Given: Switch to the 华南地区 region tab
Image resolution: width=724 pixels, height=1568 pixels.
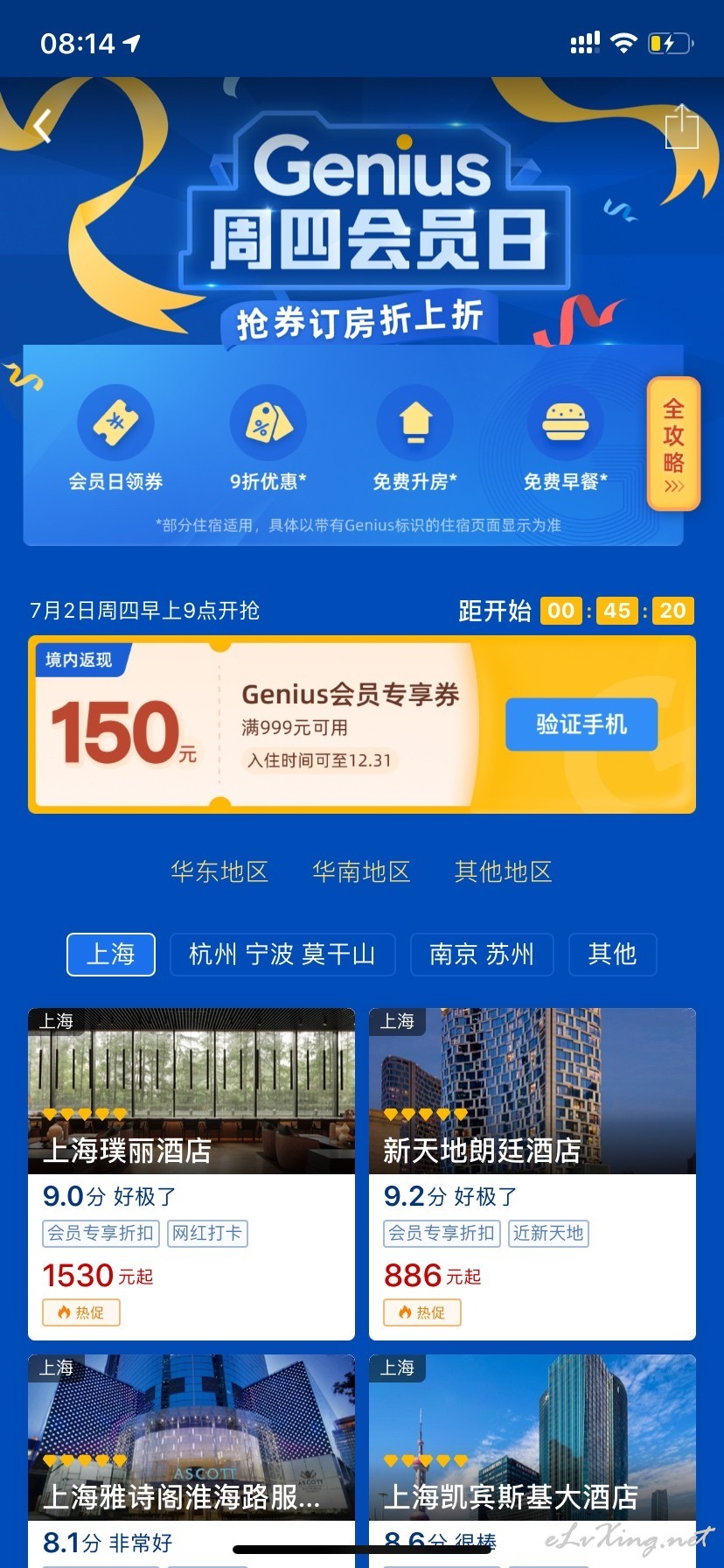Looking at the screenshot, I should [x=361, y=871].
